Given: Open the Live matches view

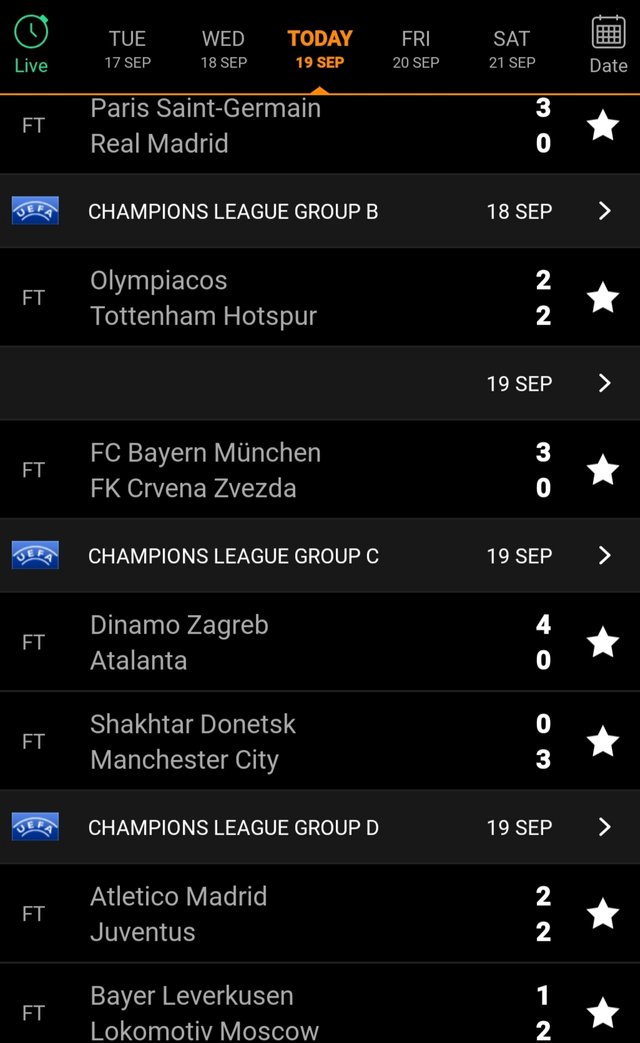Looking at the screenshot, I should point(31,45).
